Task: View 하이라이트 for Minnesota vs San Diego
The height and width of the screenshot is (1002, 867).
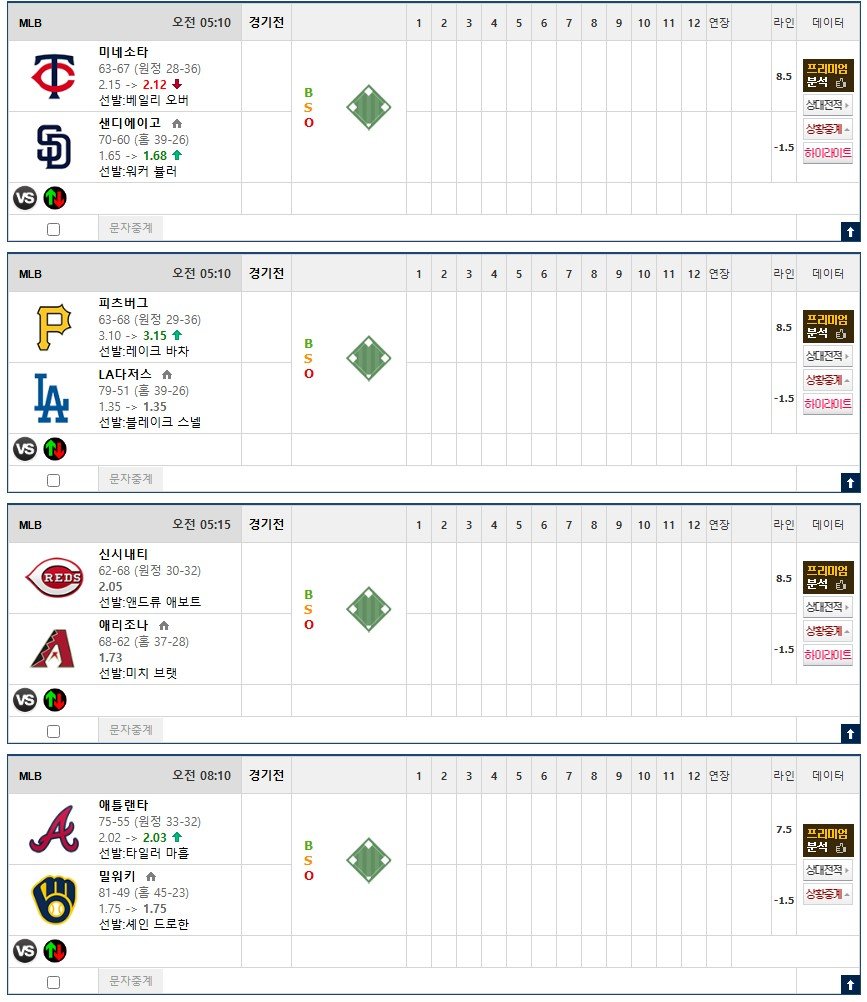Action: (827, 153)
